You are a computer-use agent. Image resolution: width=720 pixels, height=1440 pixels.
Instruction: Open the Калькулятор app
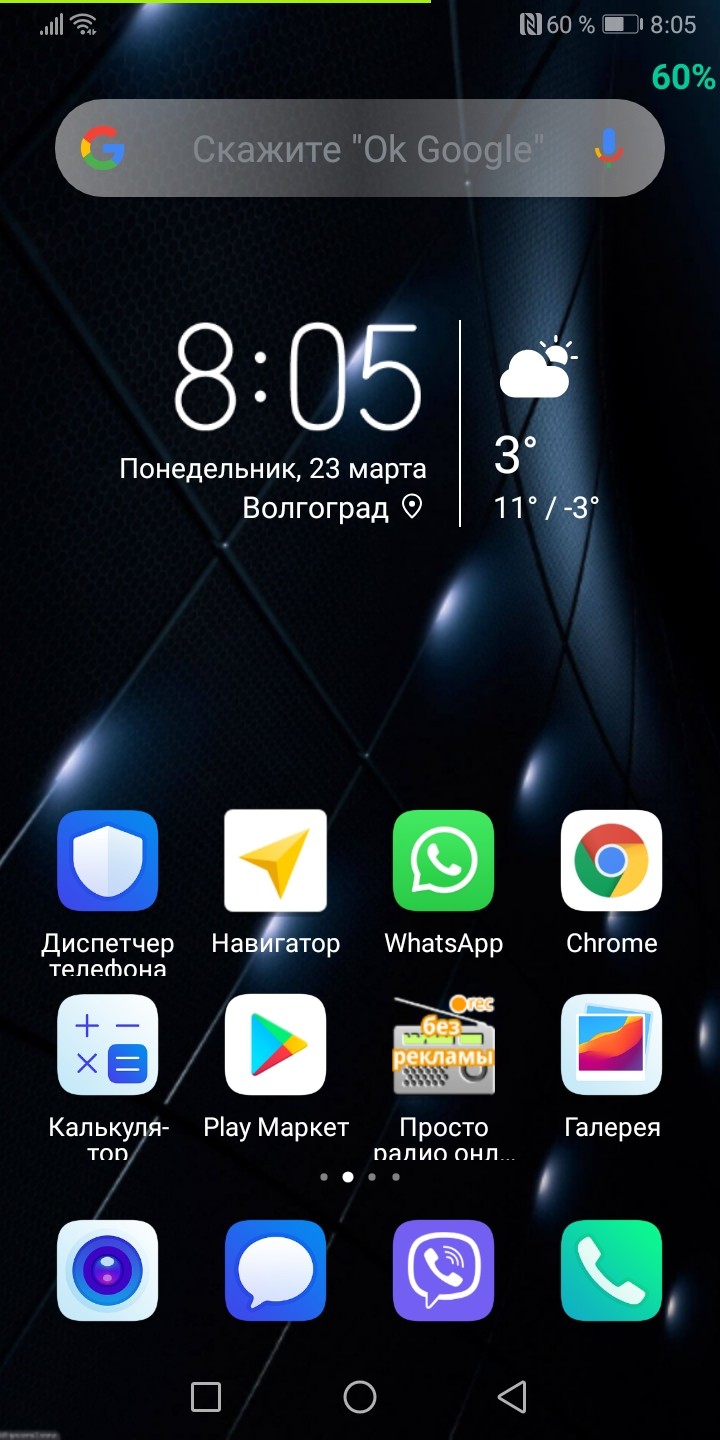click(107, 1045)
